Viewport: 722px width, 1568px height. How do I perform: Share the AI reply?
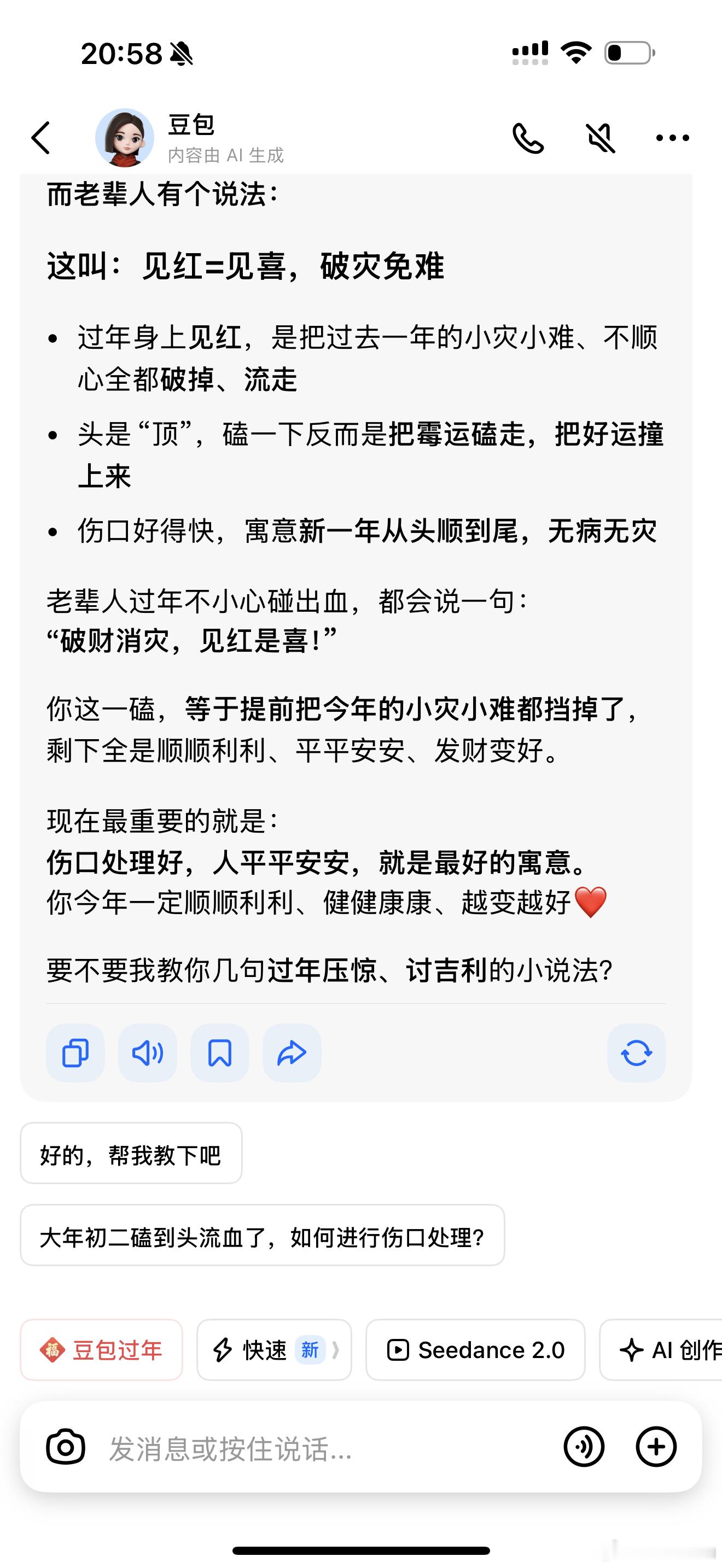coord(291,1052)
